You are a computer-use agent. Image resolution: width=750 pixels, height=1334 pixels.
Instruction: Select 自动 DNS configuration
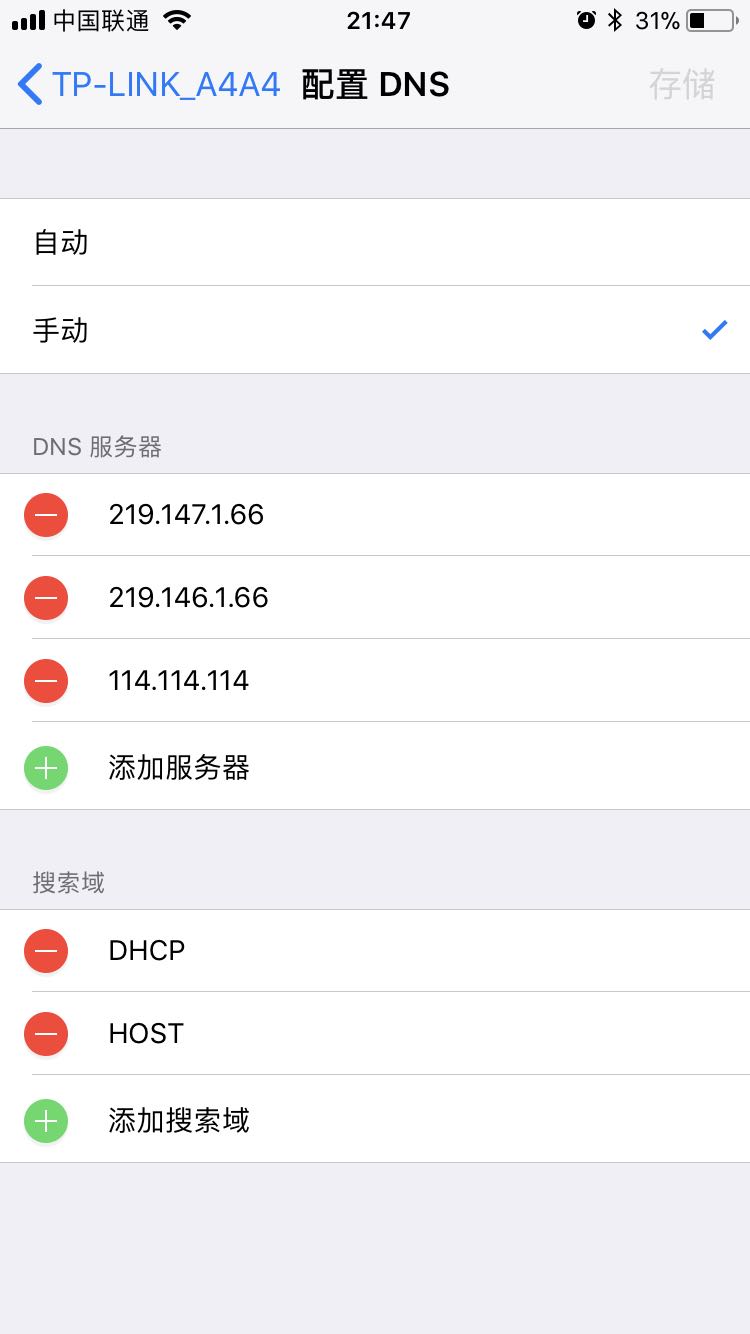click(375, 242)
